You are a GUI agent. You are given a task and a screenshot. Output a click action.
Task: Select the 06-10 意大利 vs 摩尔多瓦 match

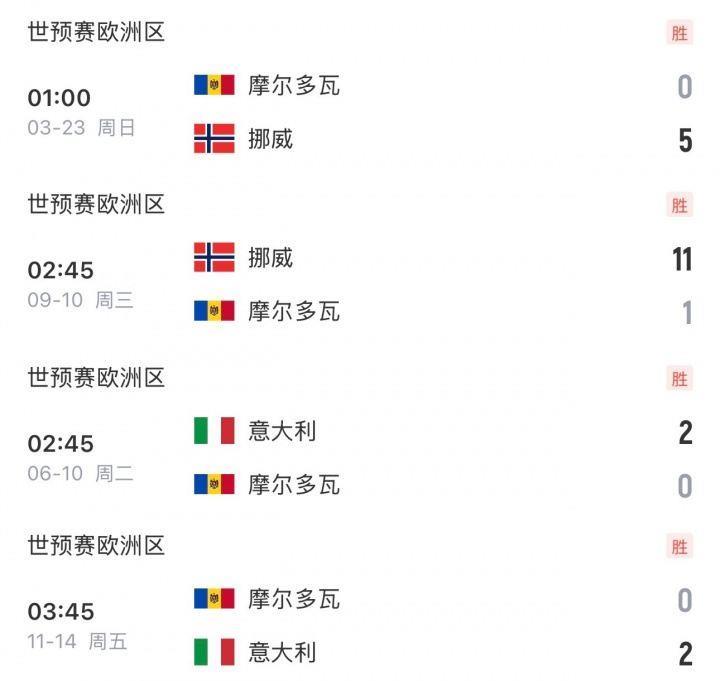point(360,458)
